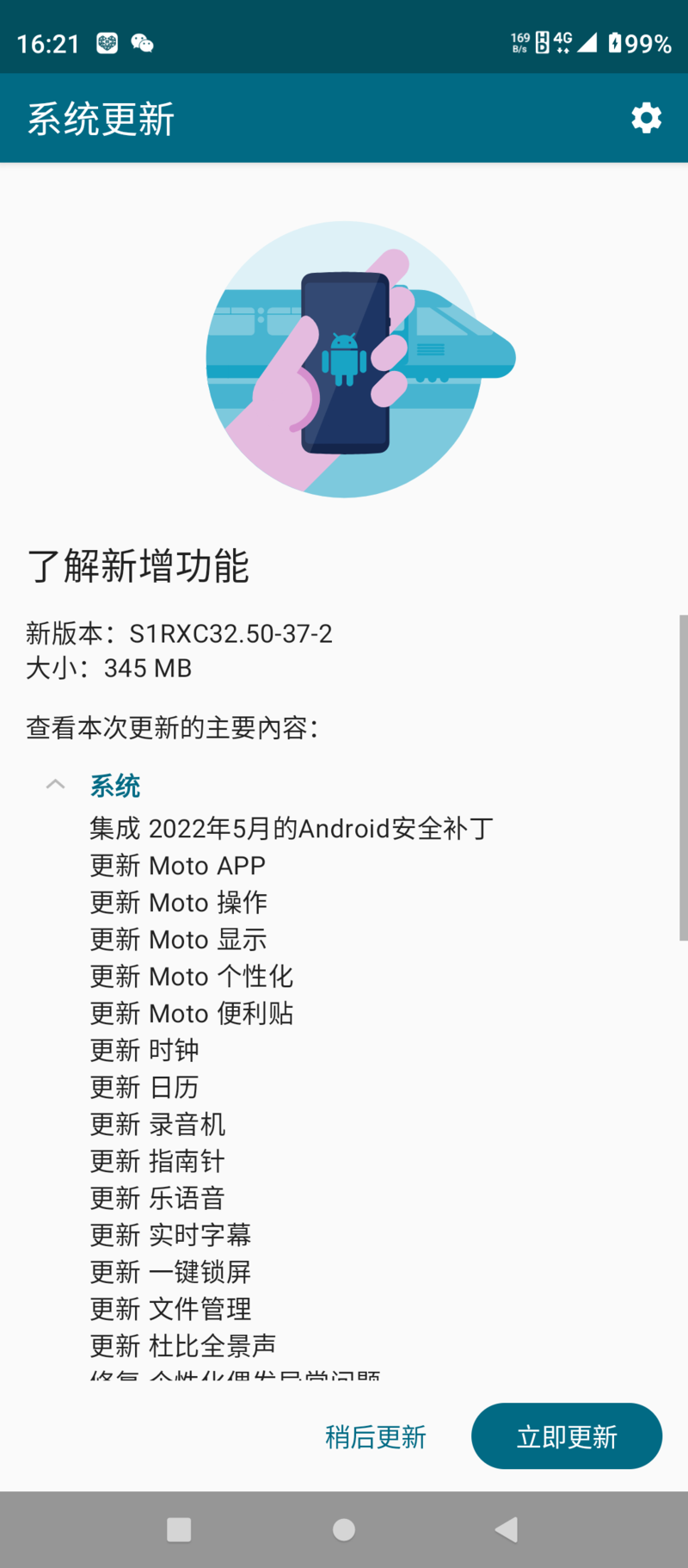This screenshot has width=688, height=1568.
Task: Start the update with 立即更新
Action: (x=567, y=1436)
